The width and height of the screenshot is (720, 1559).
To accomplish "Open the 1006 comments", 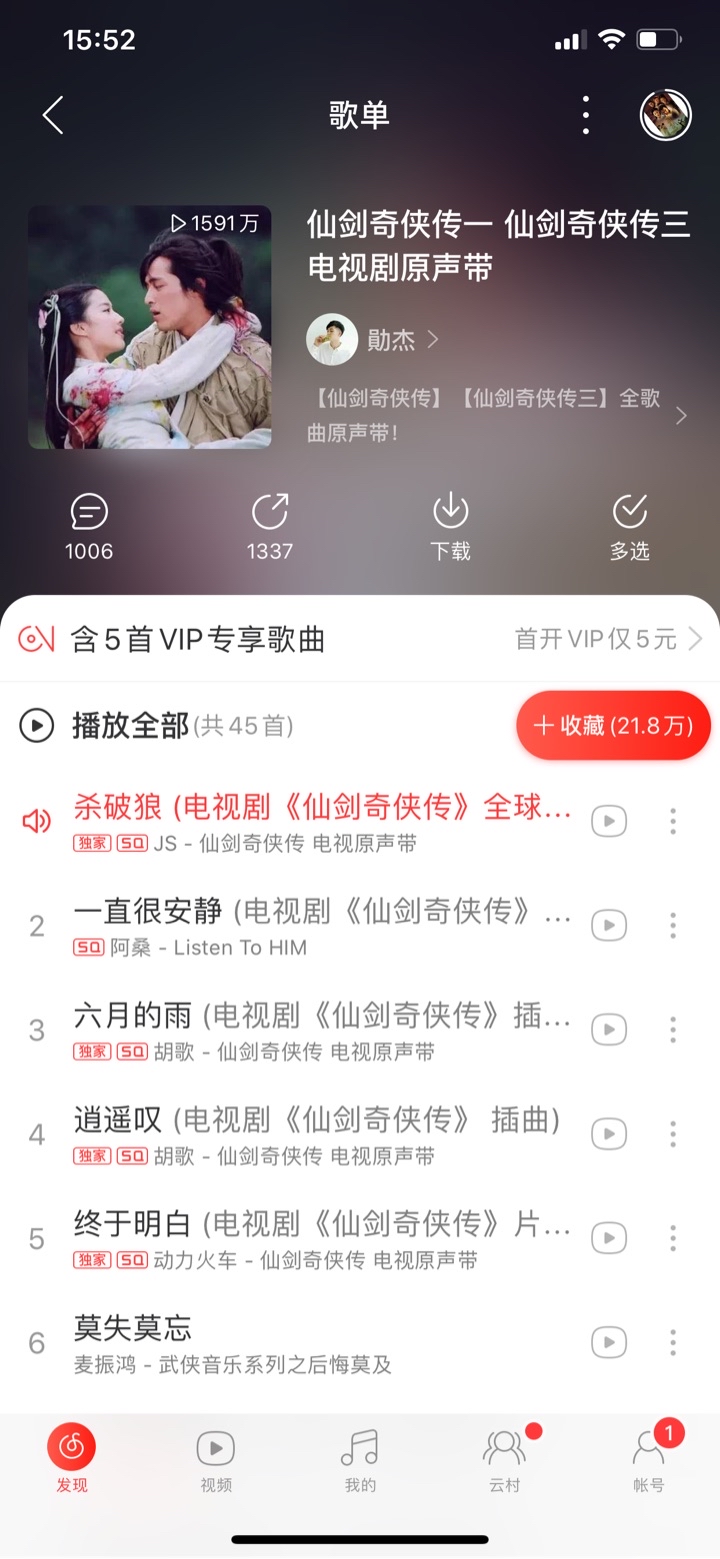I will (89, 527).
